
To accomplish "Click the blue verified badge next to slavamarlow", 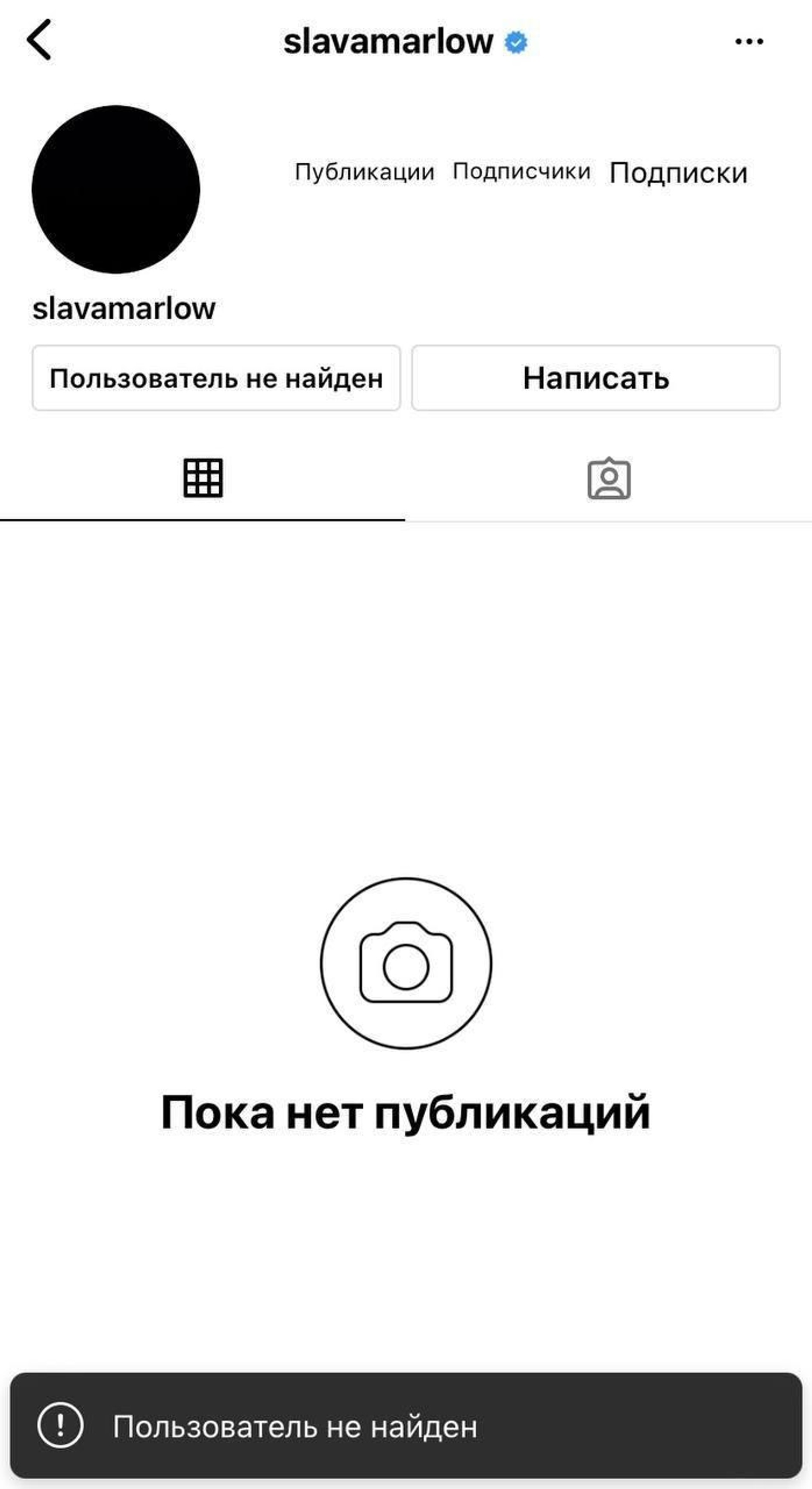I will coord(516,41).
